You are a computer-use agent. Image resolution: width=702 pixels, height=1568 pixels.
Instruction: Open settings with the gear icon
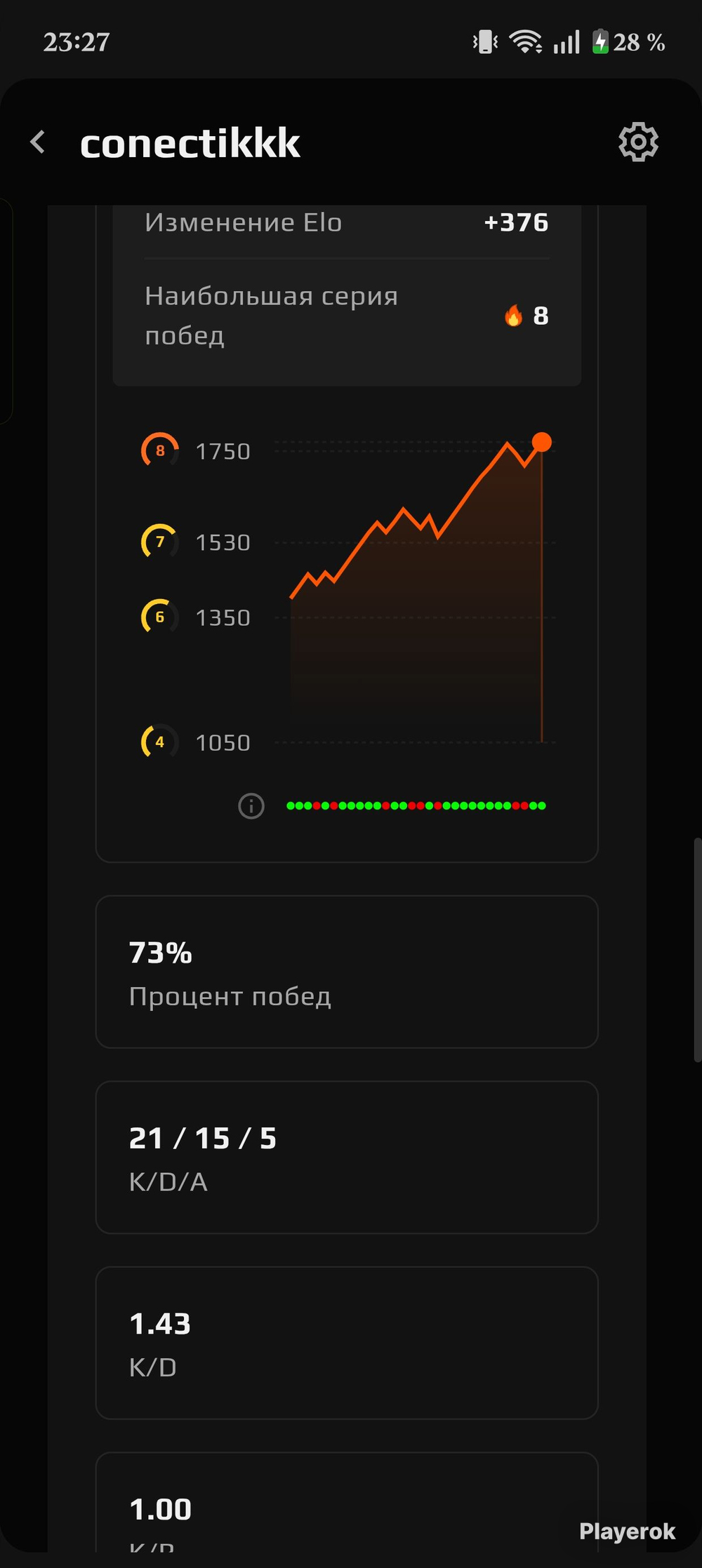[x=638, y=142]
